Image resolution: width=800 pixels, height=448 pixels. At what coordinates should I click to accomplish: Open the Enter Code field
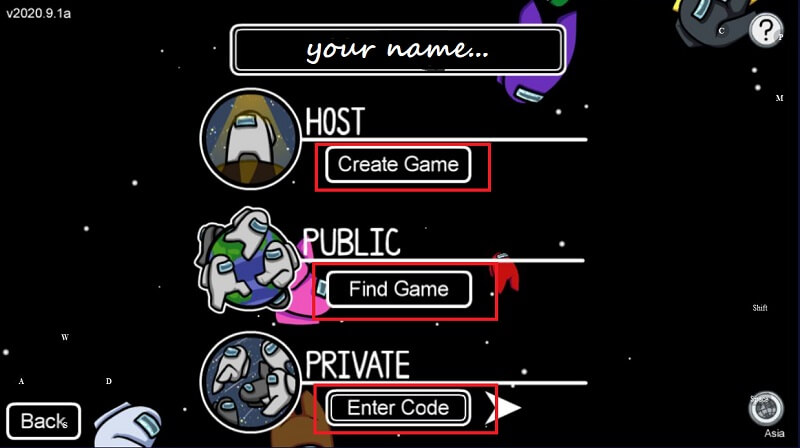398,407
